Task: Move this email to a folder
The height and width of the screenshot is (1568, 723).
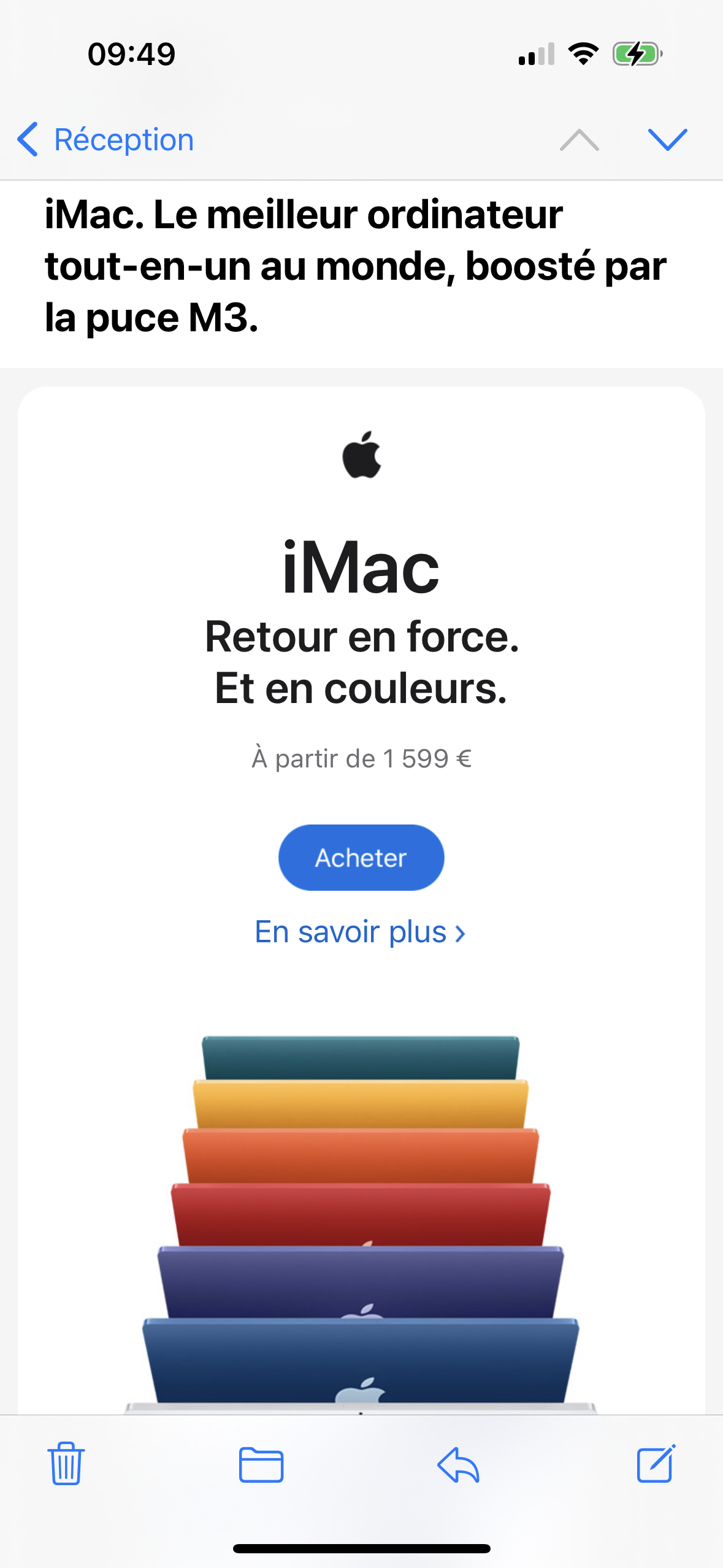Action: pyautogui.click(x=261, y=1464)
